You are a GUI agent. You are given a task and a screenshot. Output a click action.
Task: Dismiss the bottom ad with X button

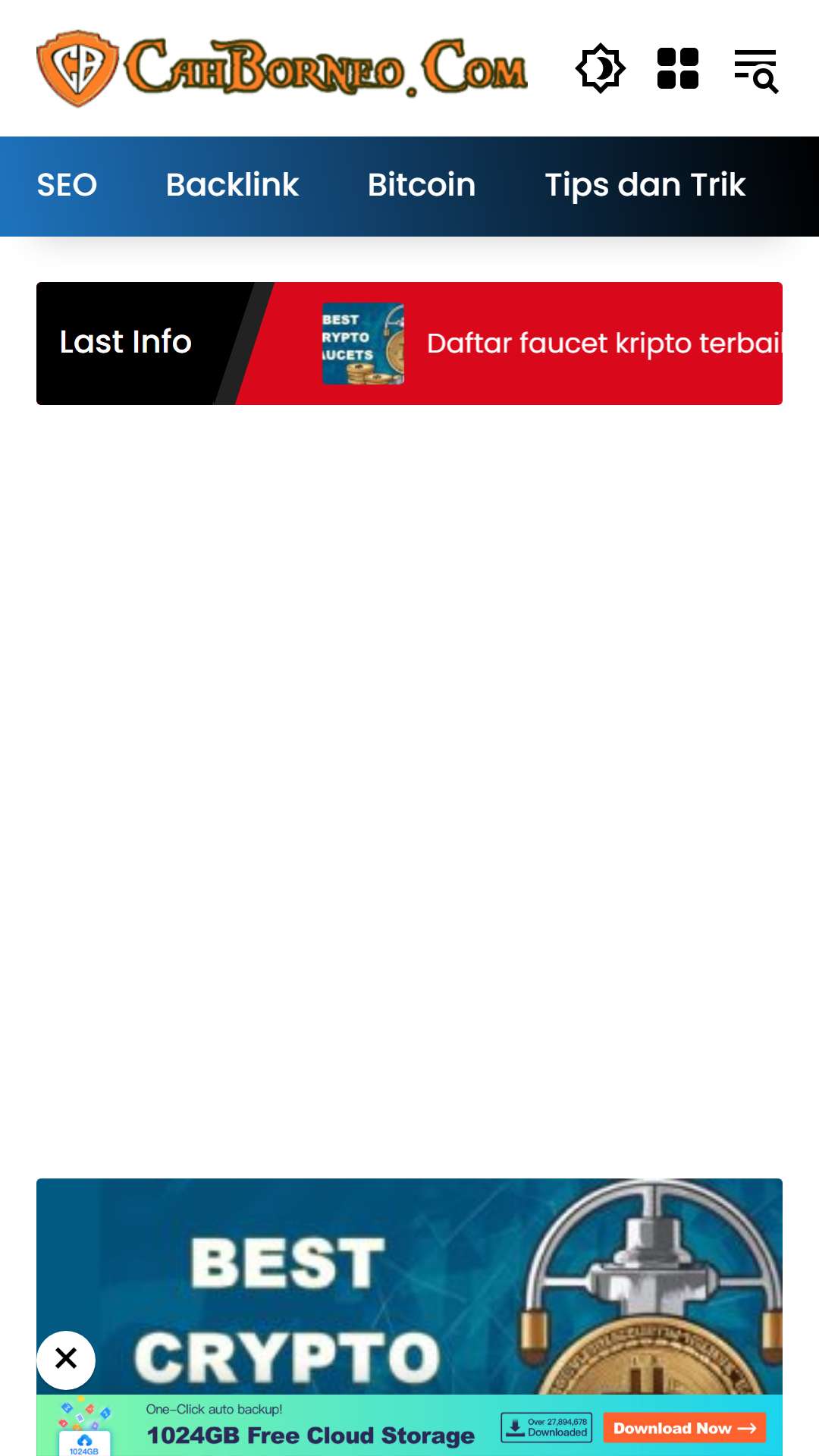tap(66, 1360)
